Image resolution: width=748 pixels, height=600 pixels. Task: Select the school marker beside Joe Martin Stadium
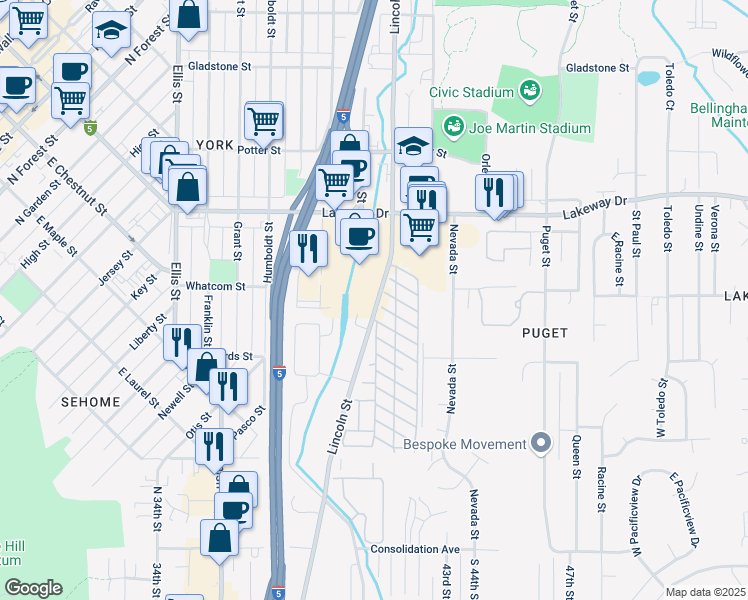414,149
